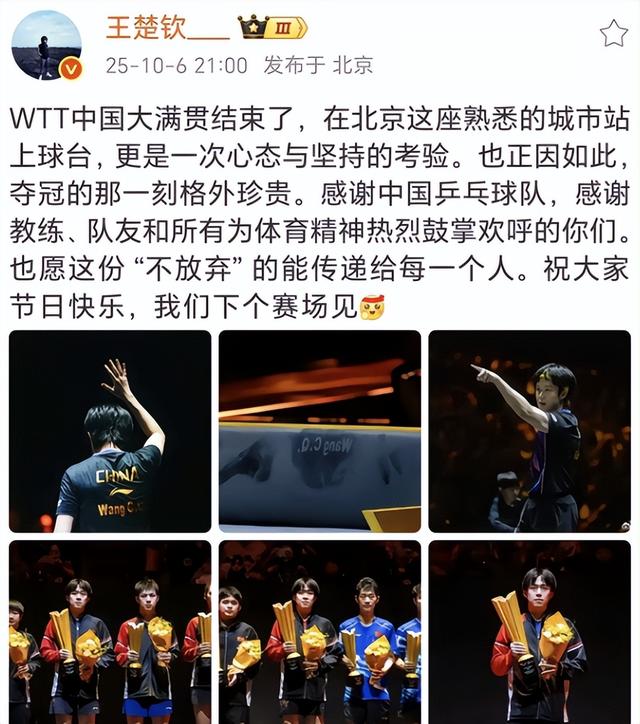640x724 pixels.
Task: Open 王楚钦's profile avatar
Action: (x=46, y=45)
